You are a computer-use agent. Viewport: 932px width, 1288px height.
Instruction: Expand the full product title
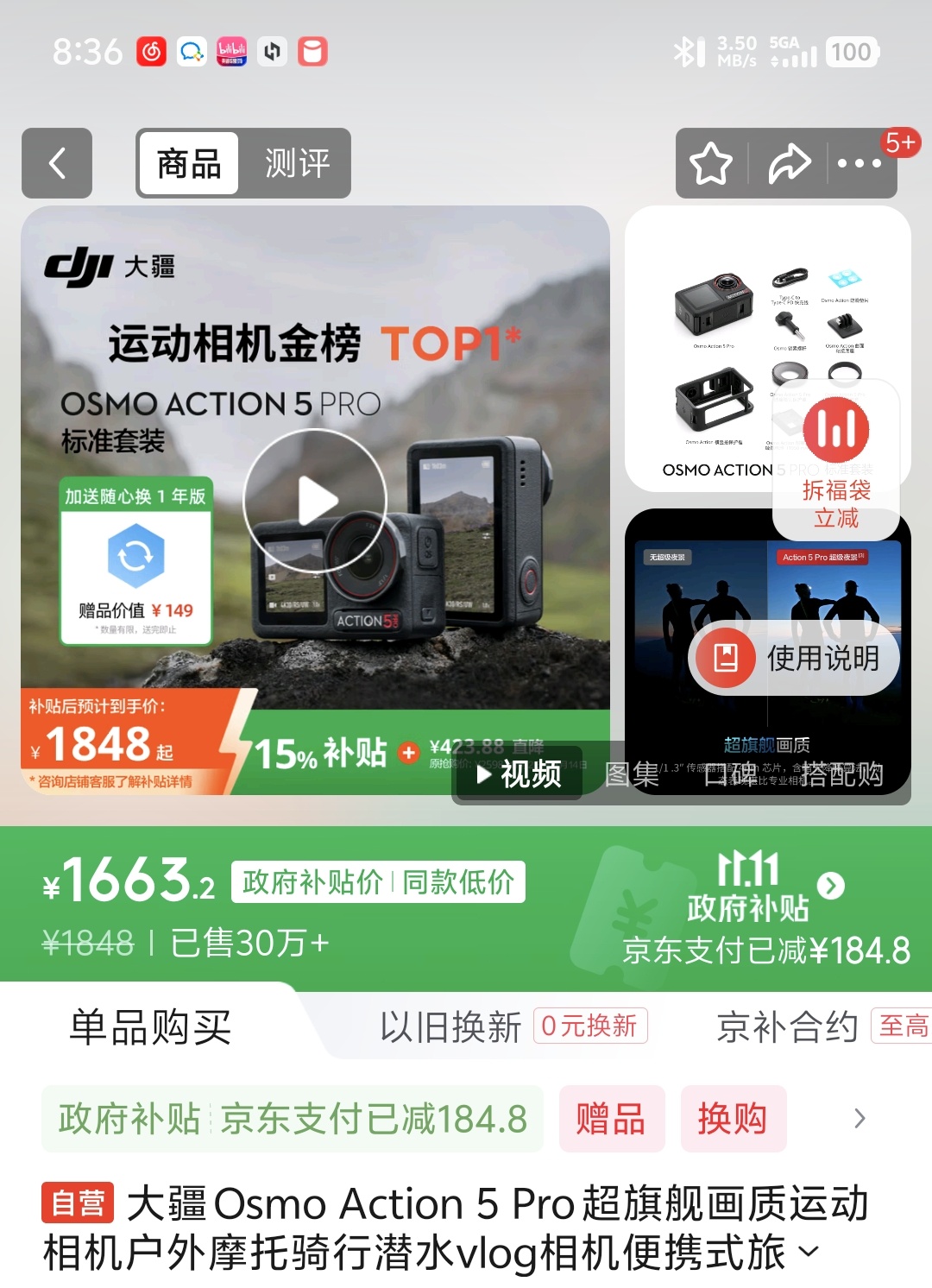[x=809, y=1251]
